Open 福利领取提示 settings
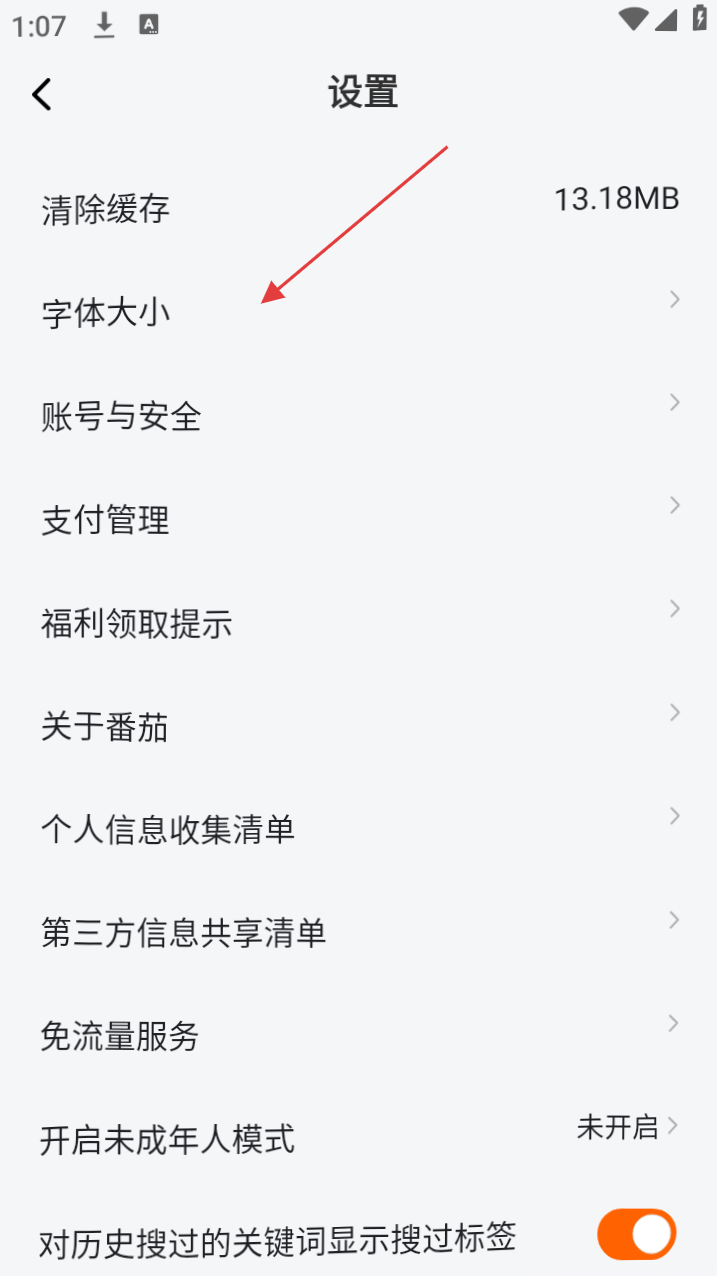The height and width of the screenshot is (1276, 717). (358, 624)
